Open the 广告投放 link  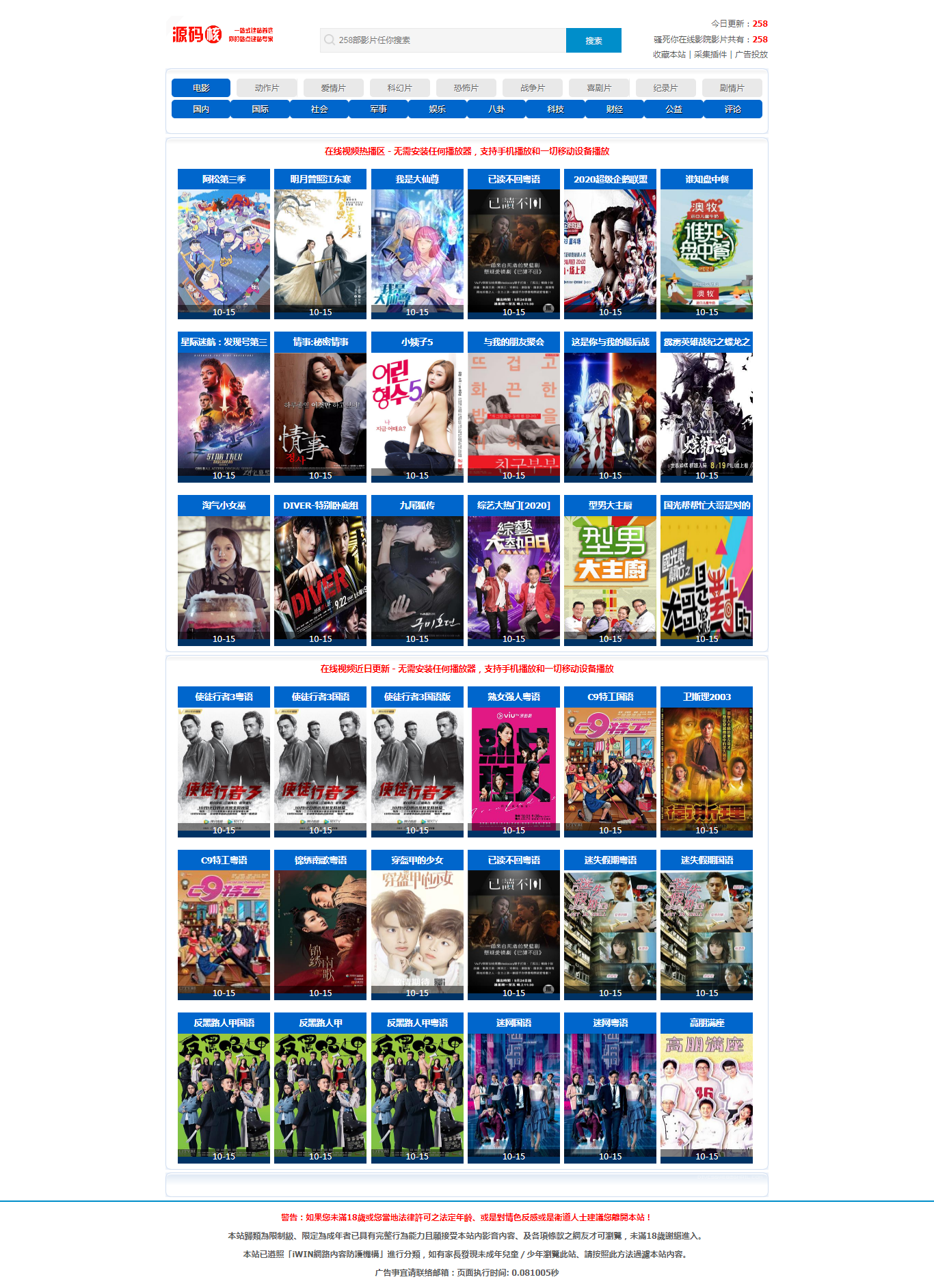751,55
